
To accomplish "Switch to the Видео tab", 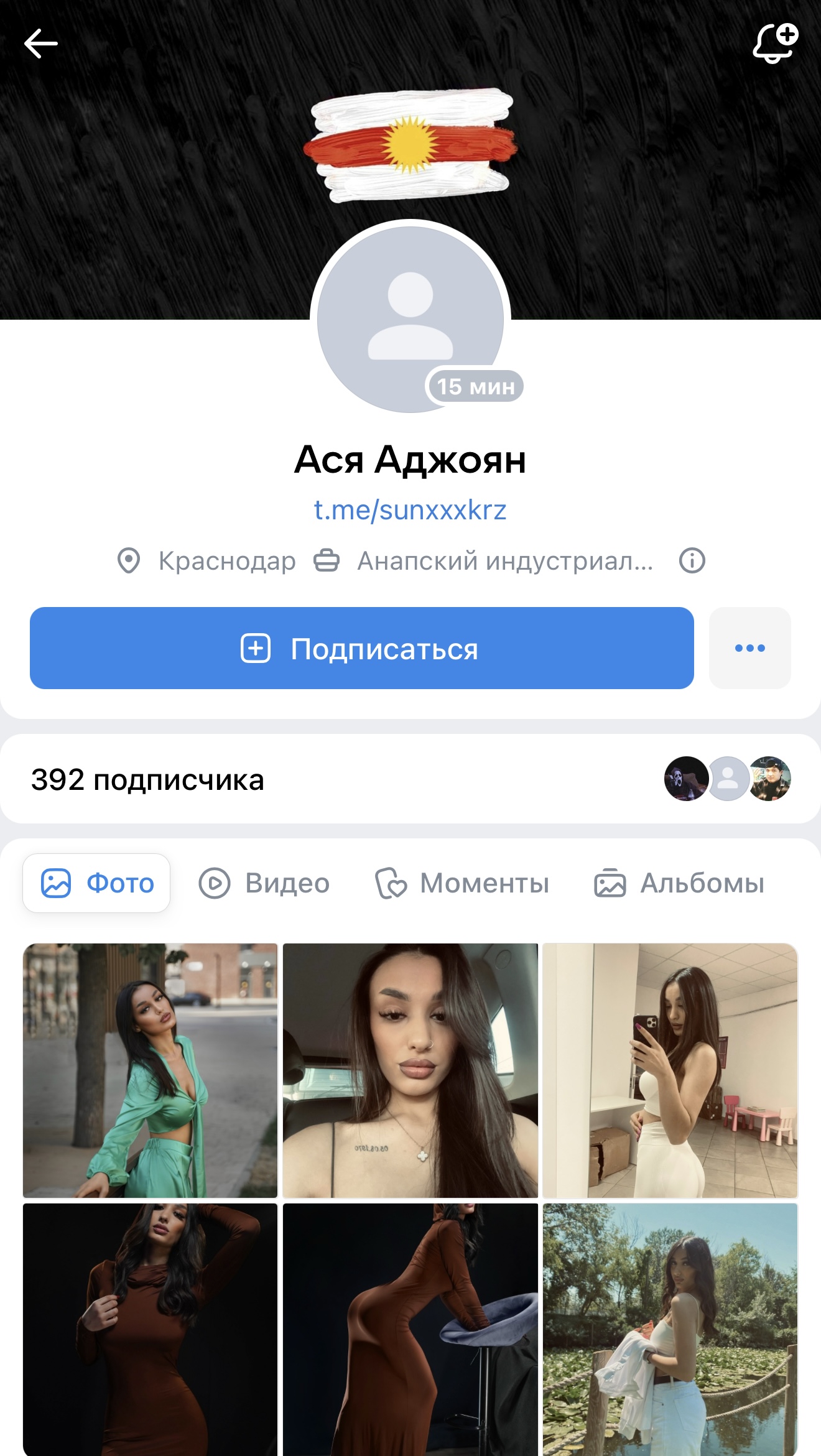I will 264,883.
